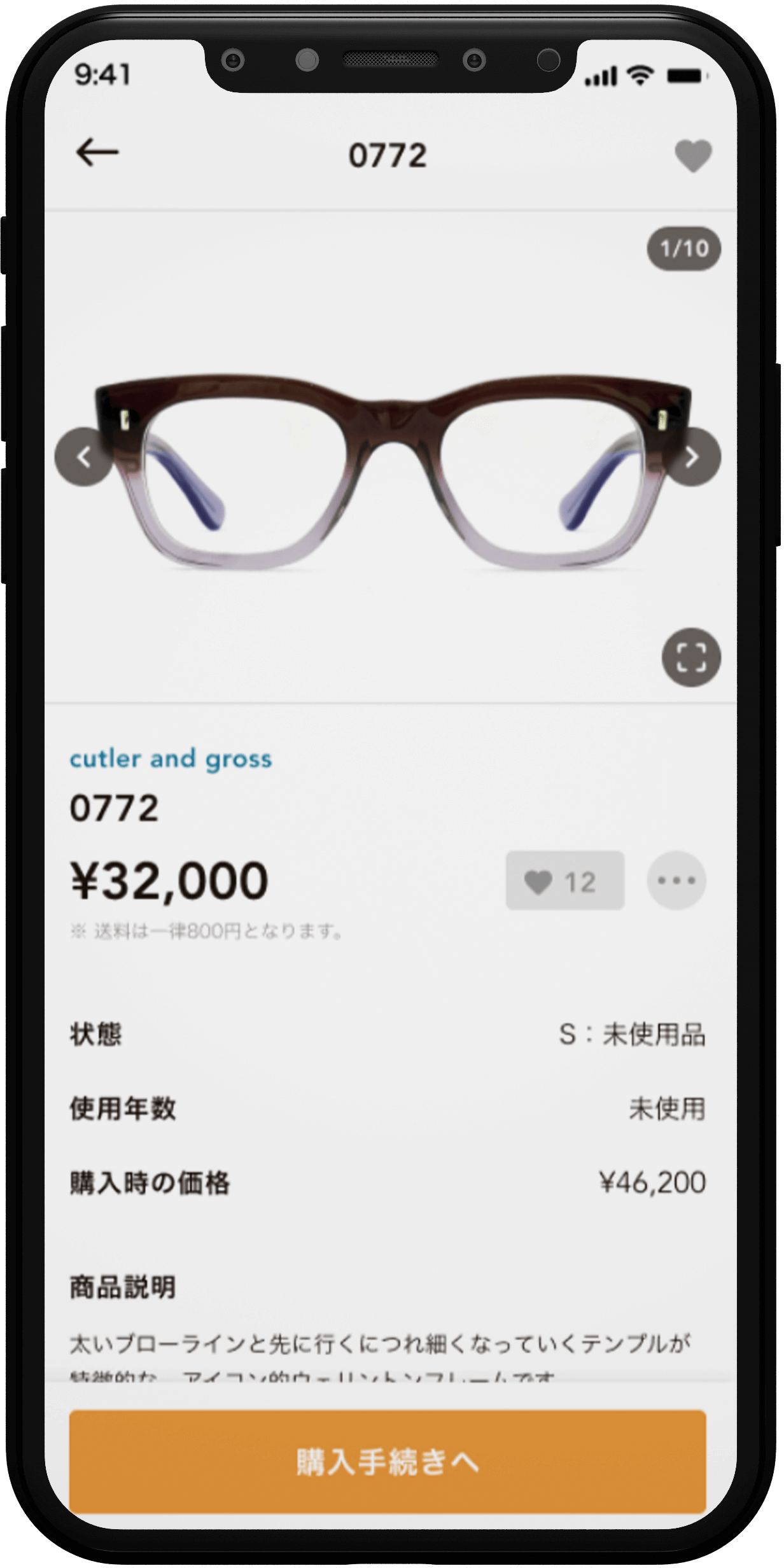Viewport: 784px width, 1568px height.
Task: Like the item via the 12 hearts button
Action: pyautogui.click(x=564, y=881)
